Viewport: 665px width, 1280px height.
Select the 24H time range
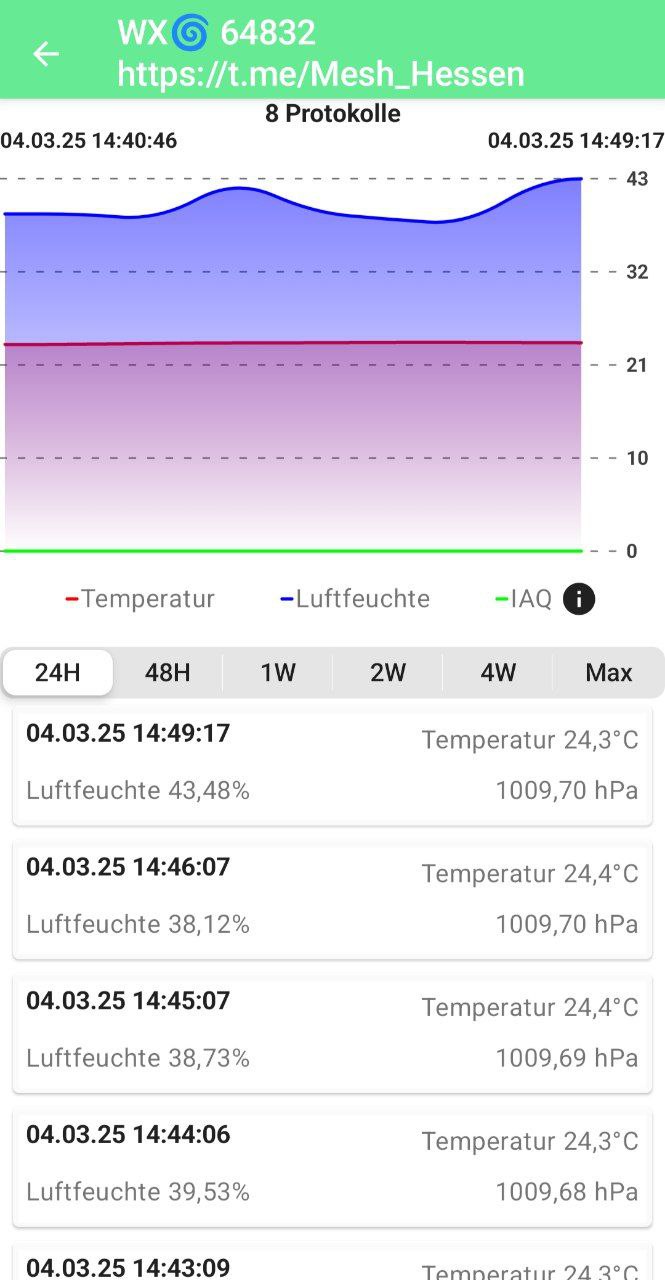click(x=57, y=672)
